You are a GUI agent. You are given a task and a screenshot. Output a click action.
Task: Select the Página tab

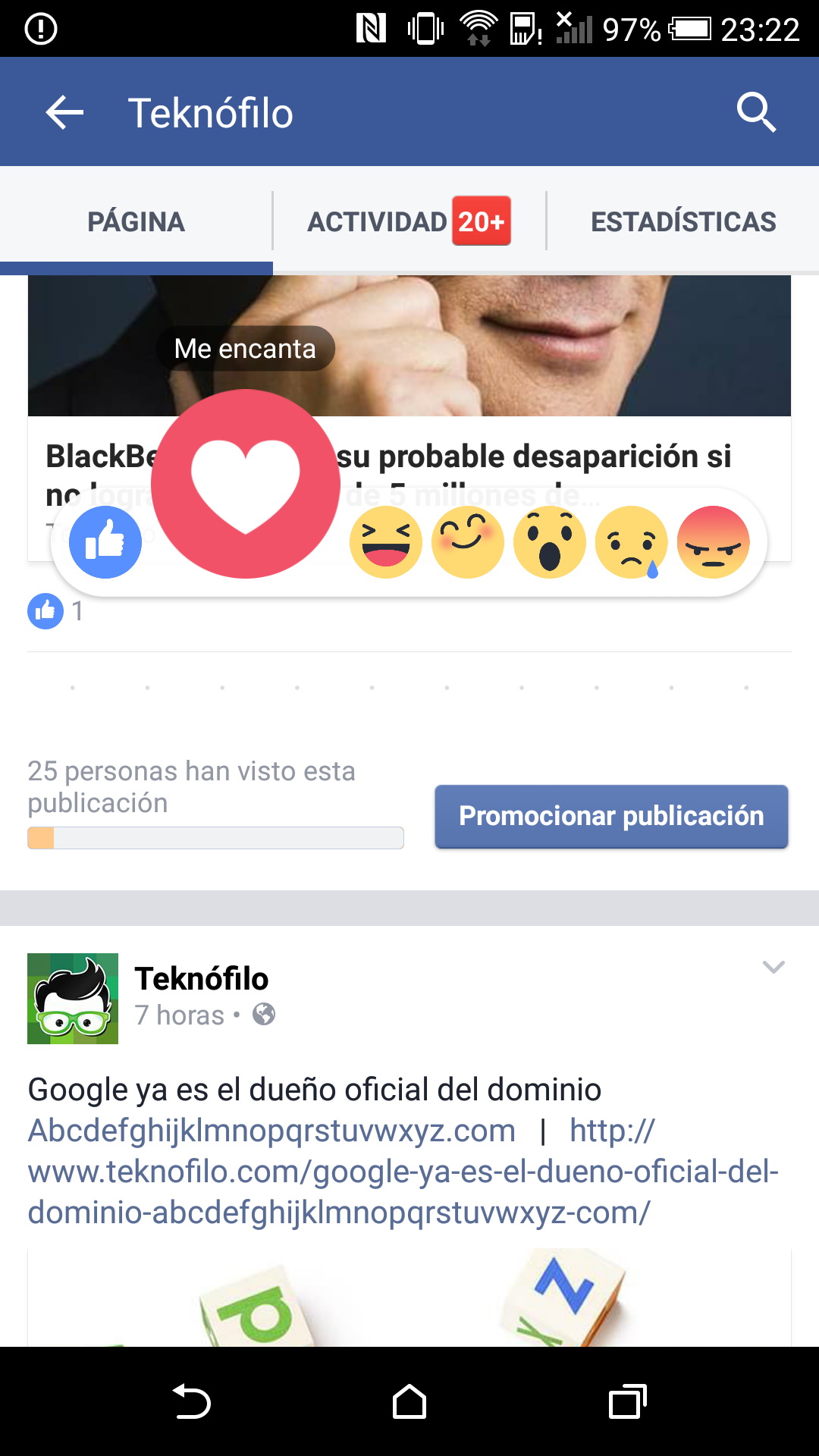pyautogui.click(x=136, y=221)
